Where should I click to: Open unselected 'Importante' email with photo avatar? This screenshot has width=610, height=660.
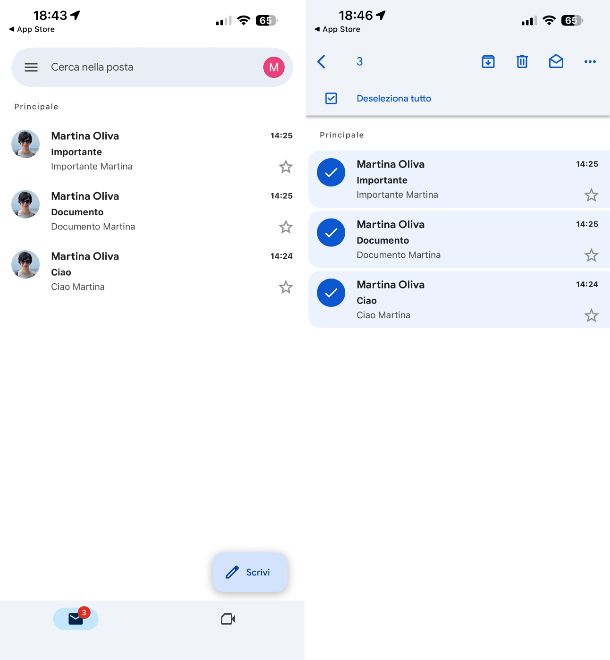tap(150, 151)
